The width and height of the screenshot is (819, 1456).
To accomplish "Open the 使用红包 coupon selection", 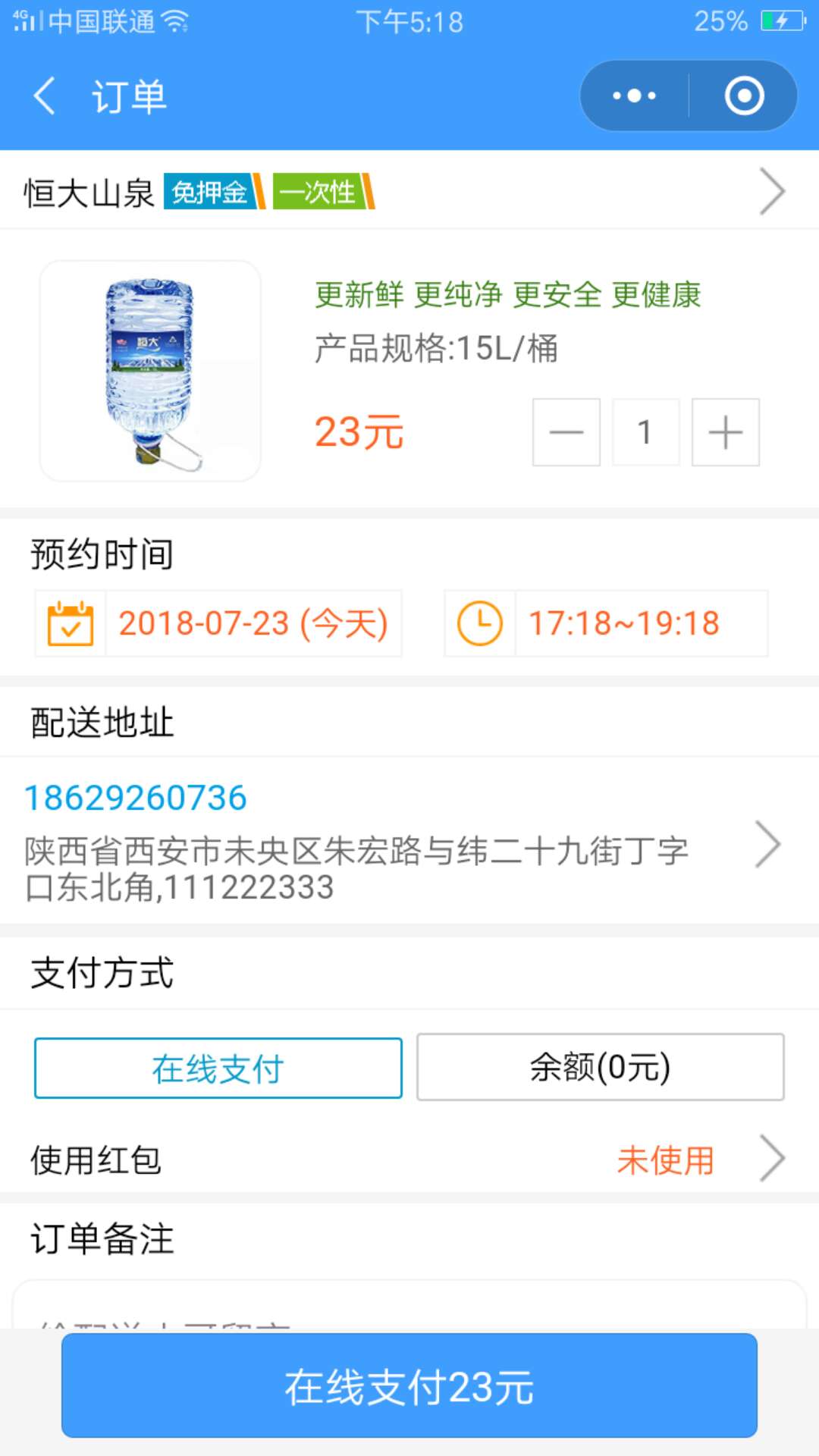I will point(409,1159).
